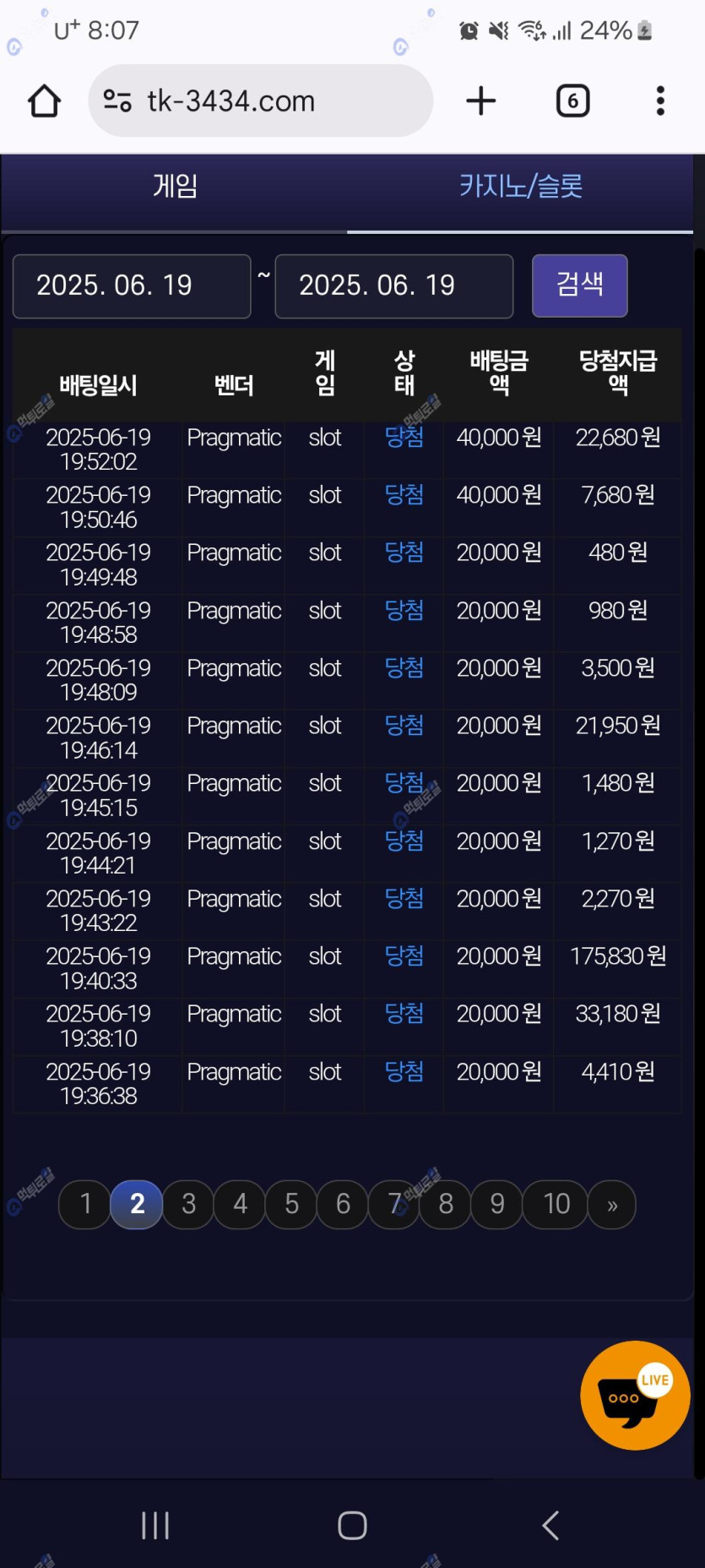Open a new browser tab
Screen dimensions: 705x1568
point(480,101)
